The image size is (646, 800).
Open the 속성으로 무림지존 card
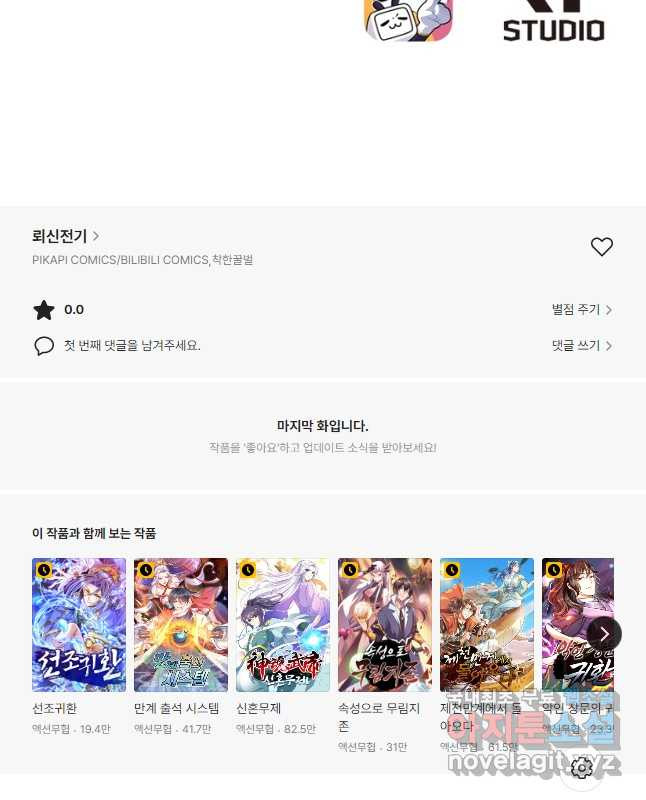(385, 625)
